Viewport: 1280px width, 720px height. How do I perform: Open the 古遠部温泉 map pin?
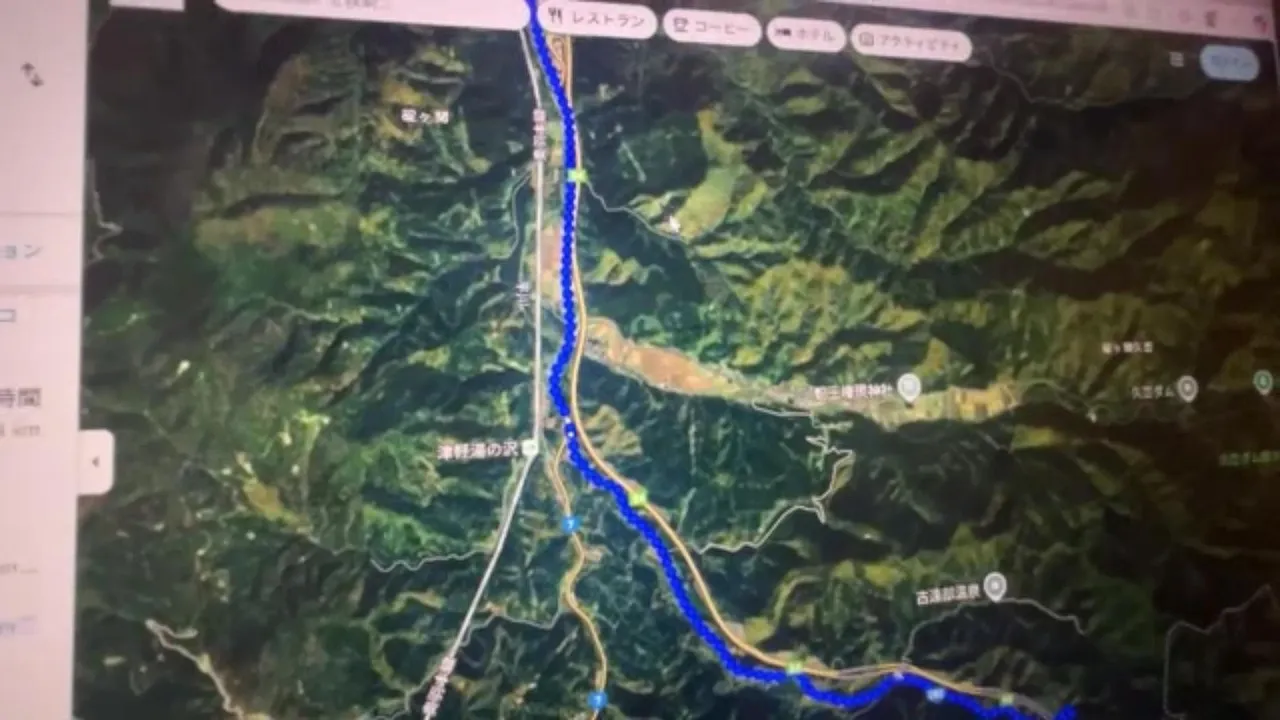(993, 587)
